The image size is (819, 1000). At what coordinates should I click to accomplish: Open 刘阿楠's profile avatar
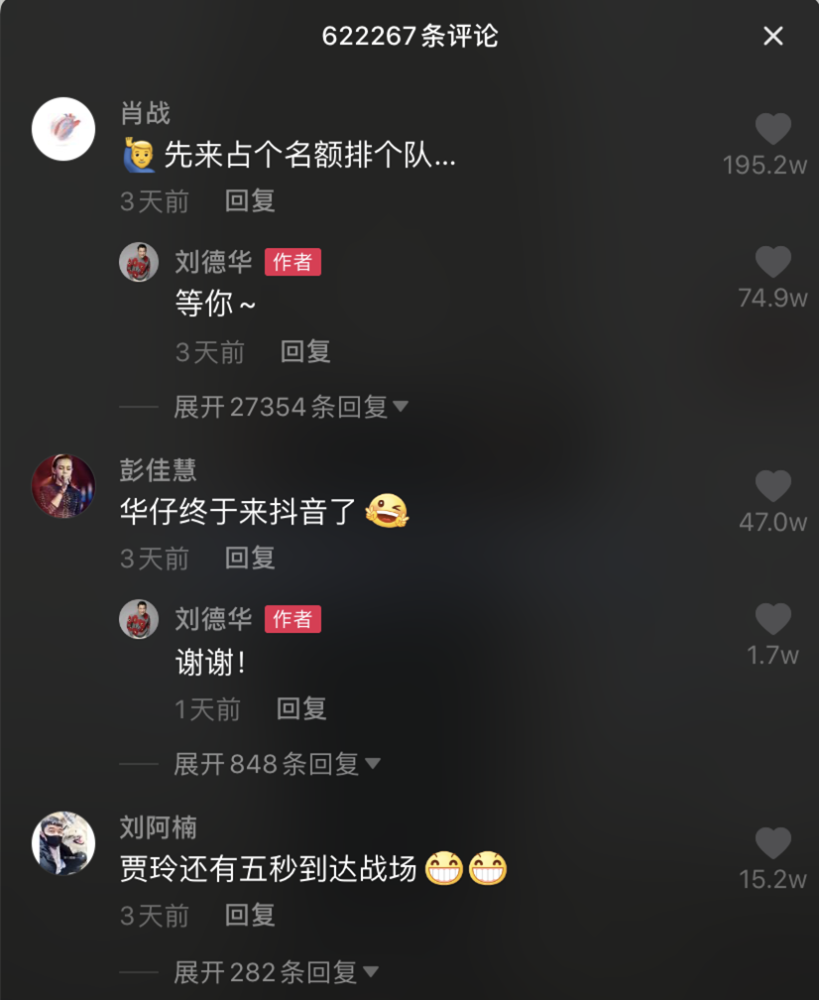tap(64, 843)
